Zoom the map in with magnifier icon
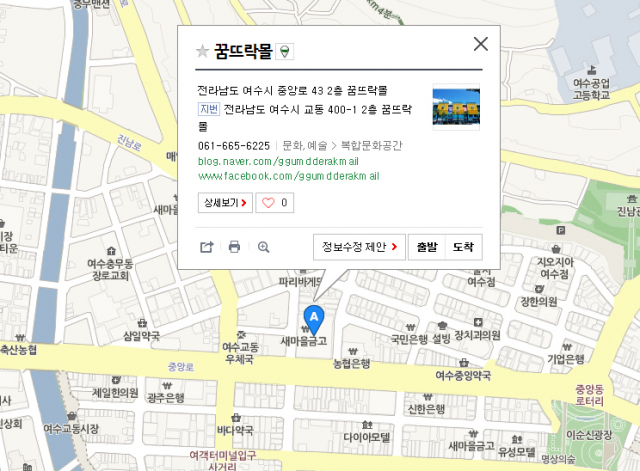The width and height of the screenshot is (640, 471). point(264,247)
